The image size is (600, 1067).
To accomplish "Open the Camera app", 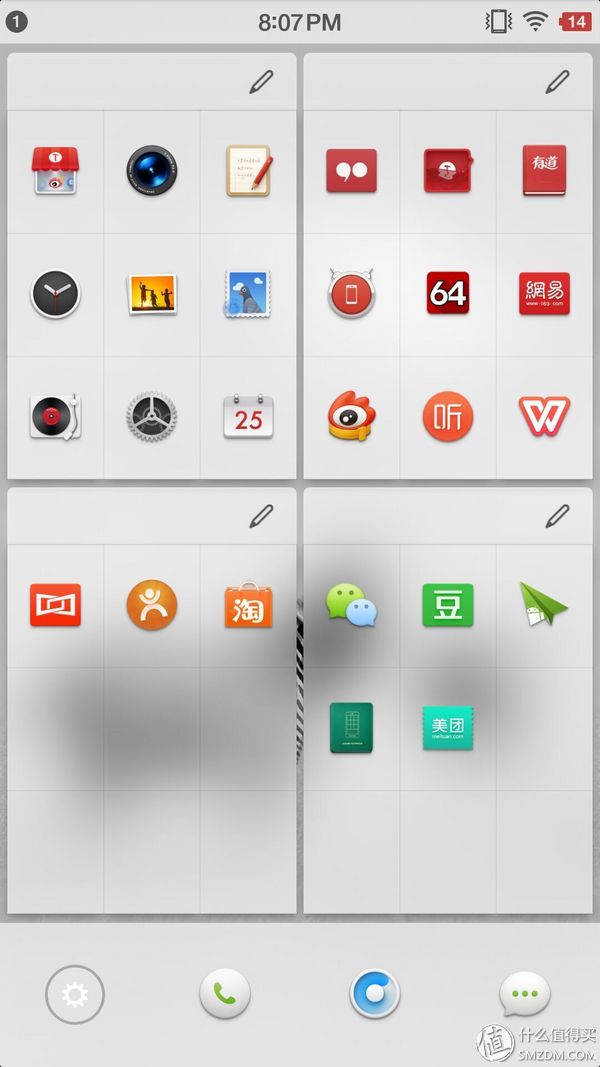I will (152, 171).
